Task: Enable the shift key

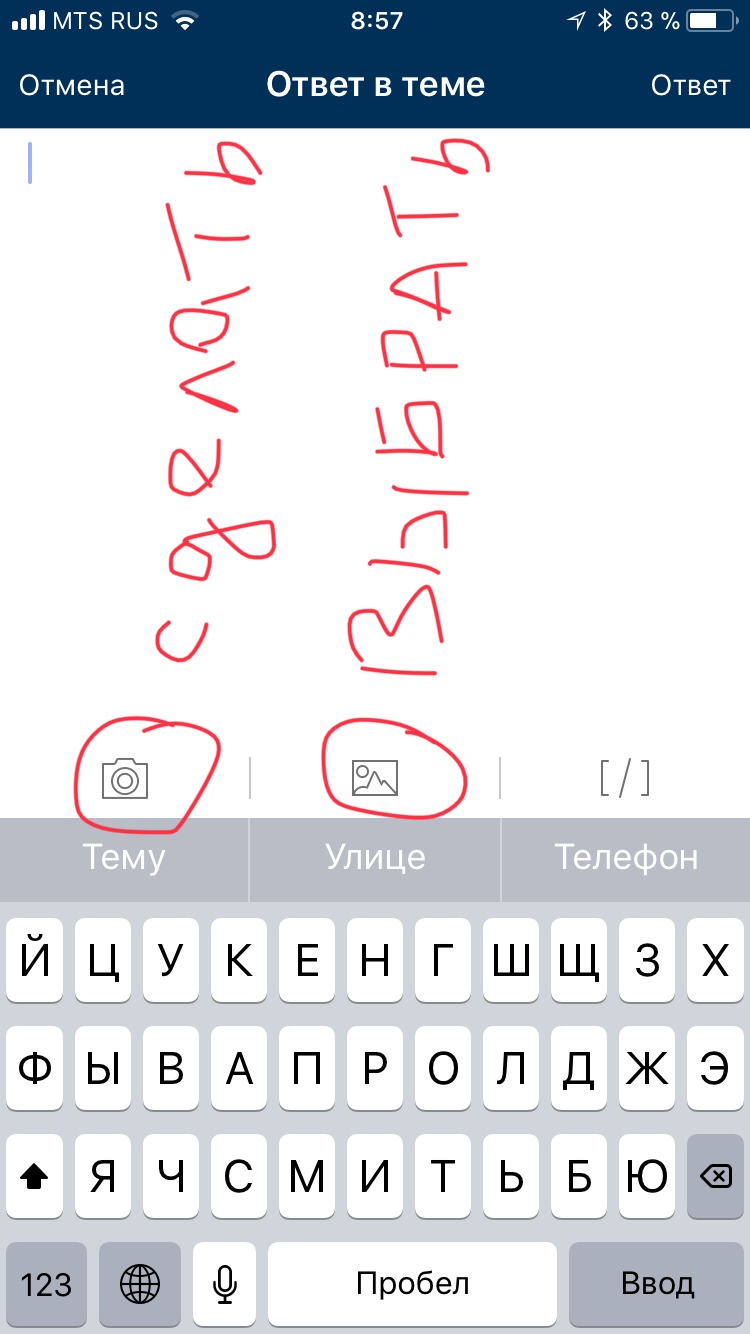Action: click(x=35, y=1177)
